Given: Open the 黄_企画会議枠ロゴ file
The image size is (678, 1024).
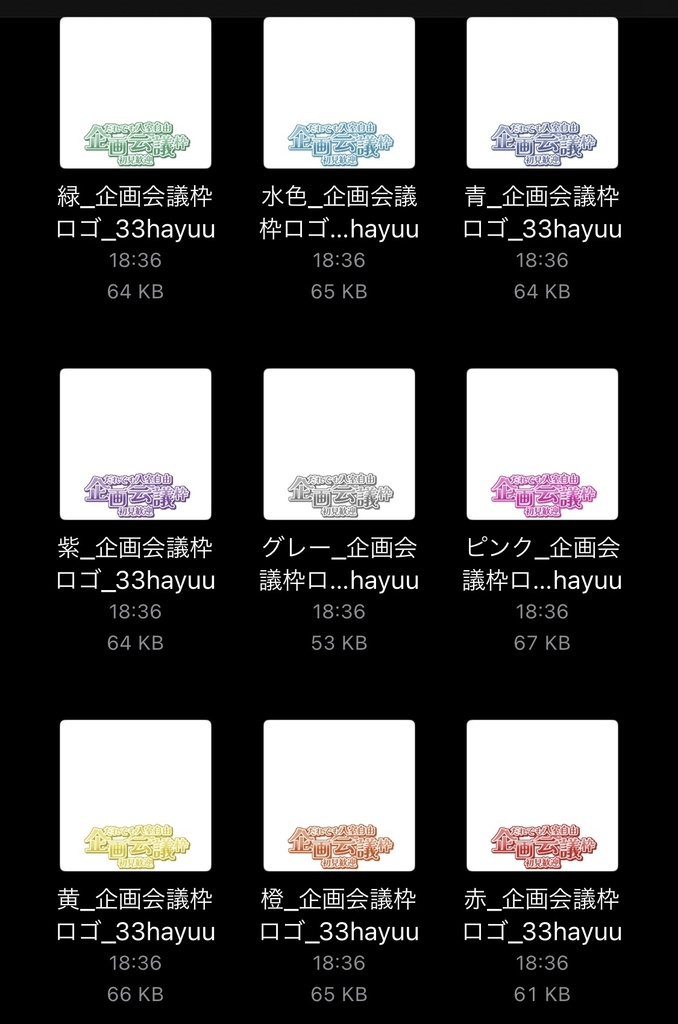Looking at the screenshot, I should pos(135,795).
